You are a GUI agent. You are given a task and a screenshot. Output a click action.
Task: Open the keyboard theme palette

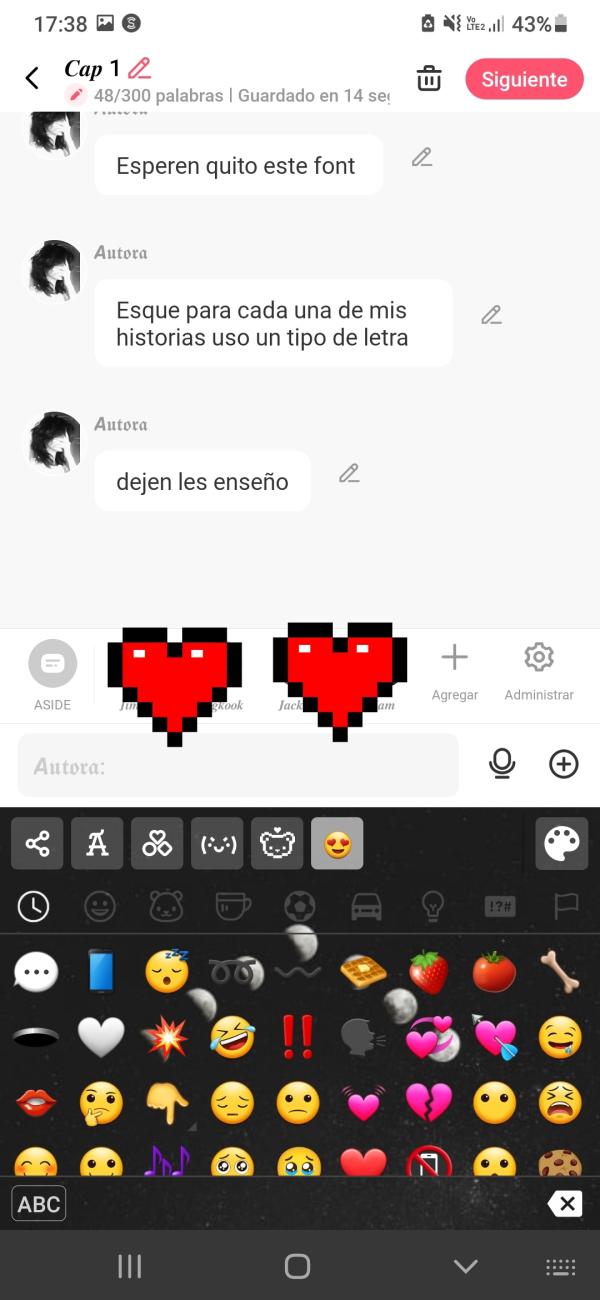[x=562, y=843]
